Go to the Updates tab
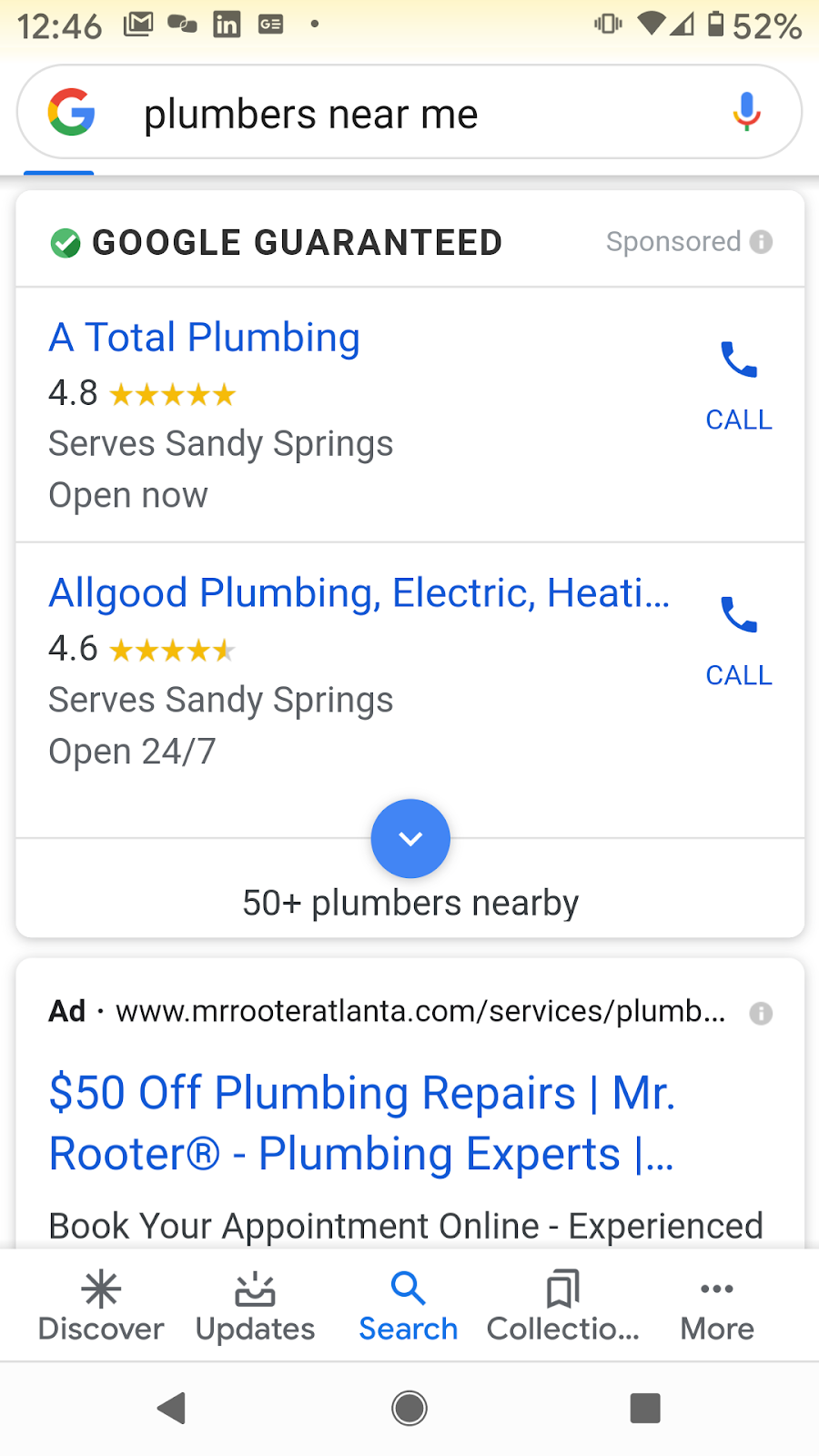Viewport: 819px width, 1456px height. pyautogui.click(x=255, y=1306)
